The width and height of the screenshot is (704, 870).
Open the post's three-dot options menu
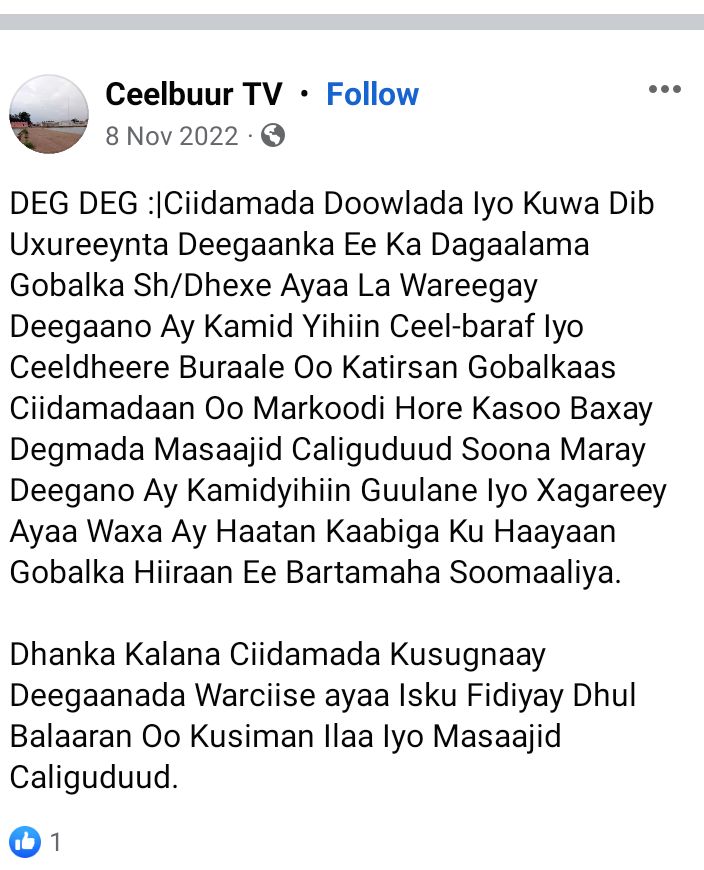[x=664, y=90]
